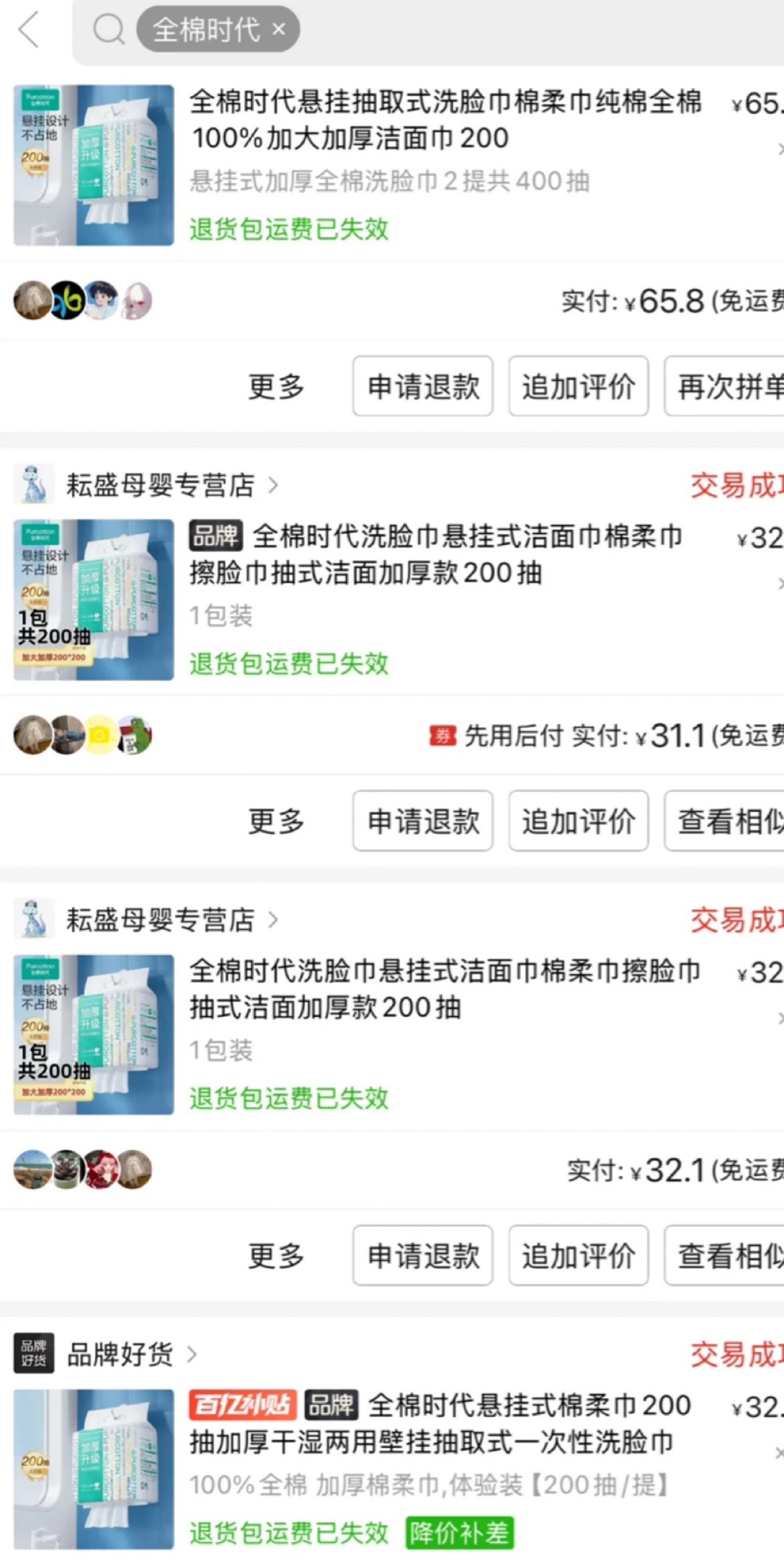This screenshot has width=784, height=1561.
Task: Clear the 全棉时代 search chip
Action: point(279,30)
